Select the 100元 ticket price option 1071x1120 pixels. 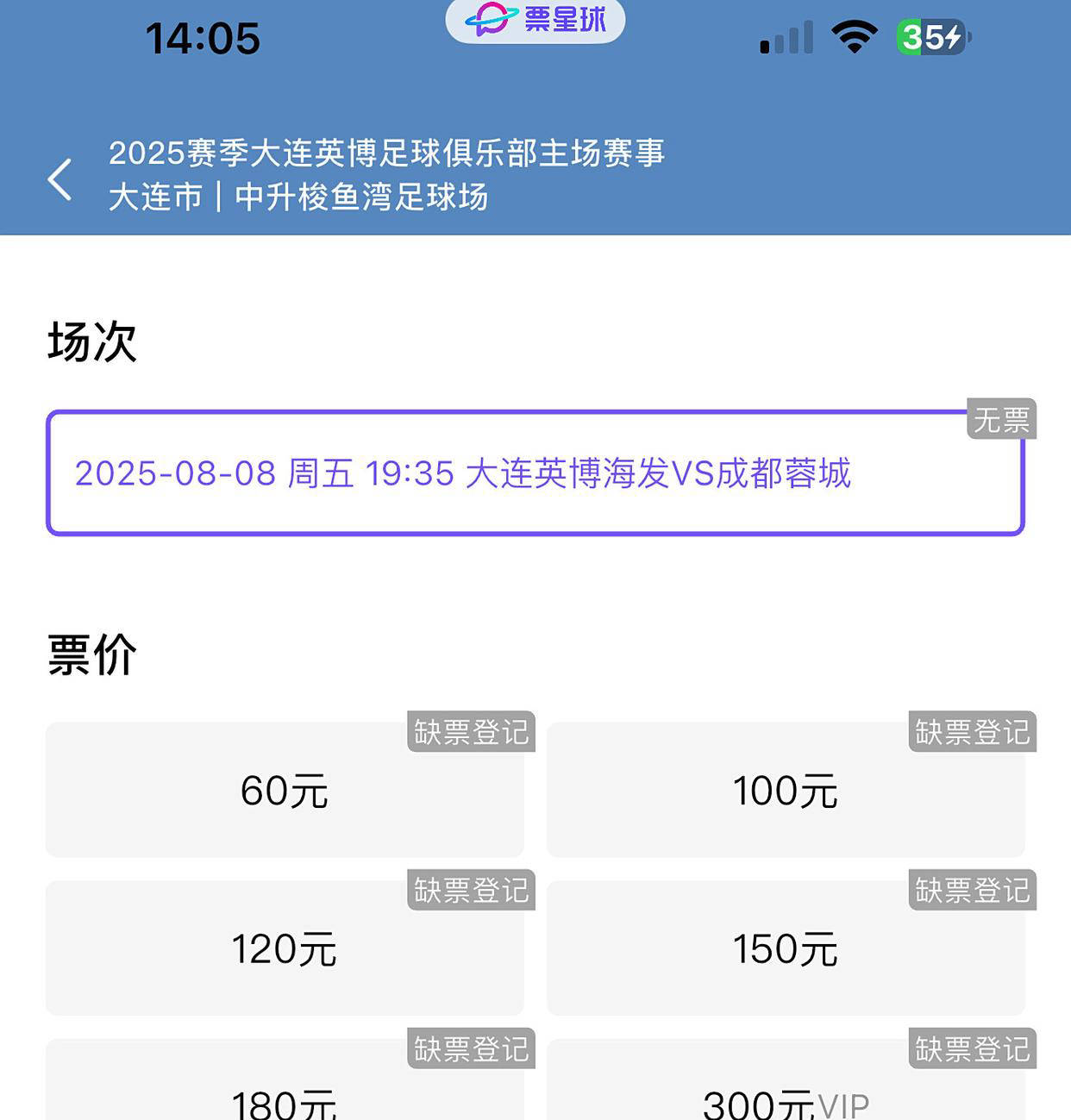pos(786,791)
